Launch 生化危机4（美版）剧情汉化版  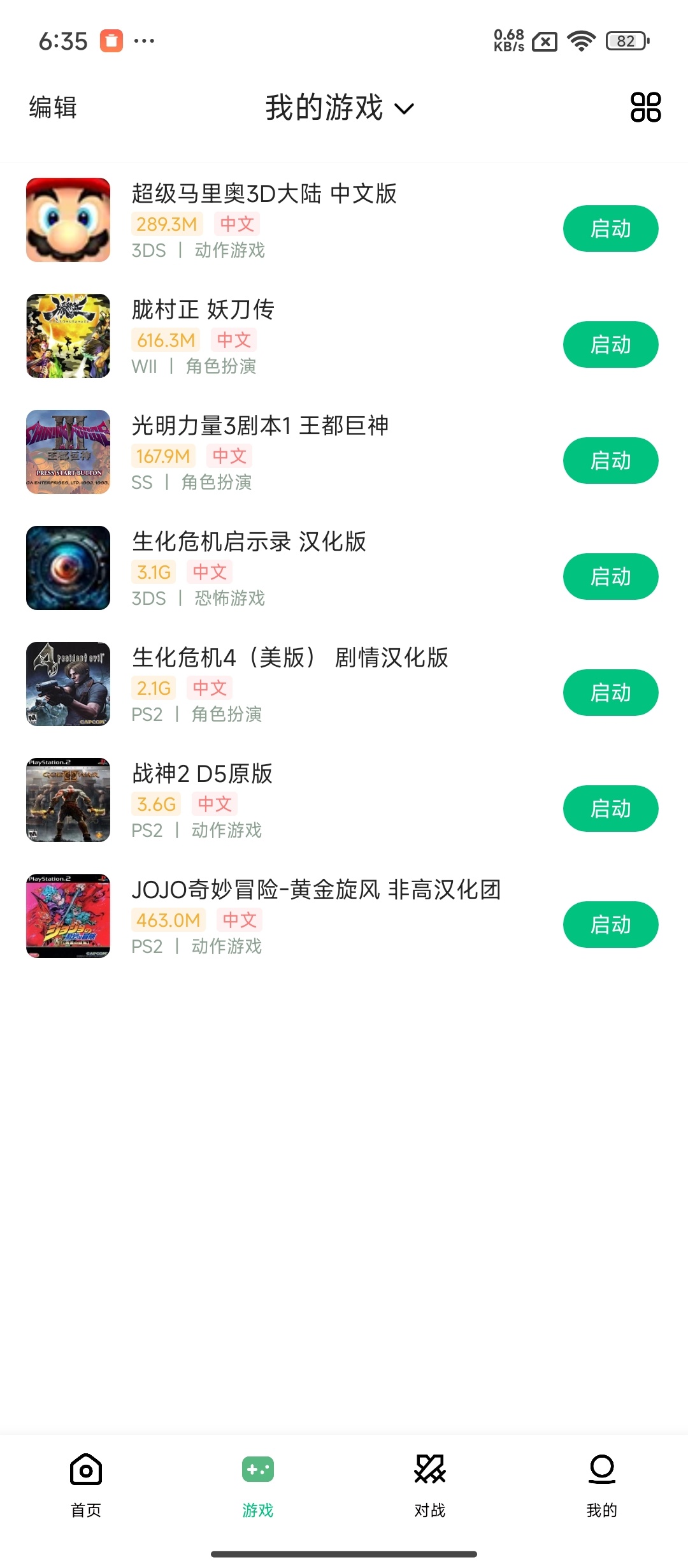click(x=610, y=693)
